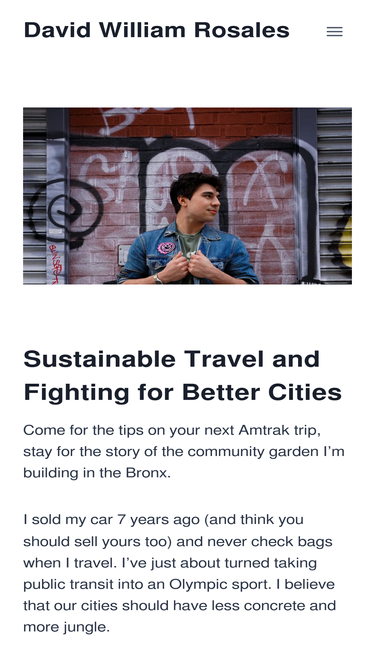The width and height of the screenshot is (375, 667).
Task: Open the hamburger navigation menu
Action: (335, 31)
